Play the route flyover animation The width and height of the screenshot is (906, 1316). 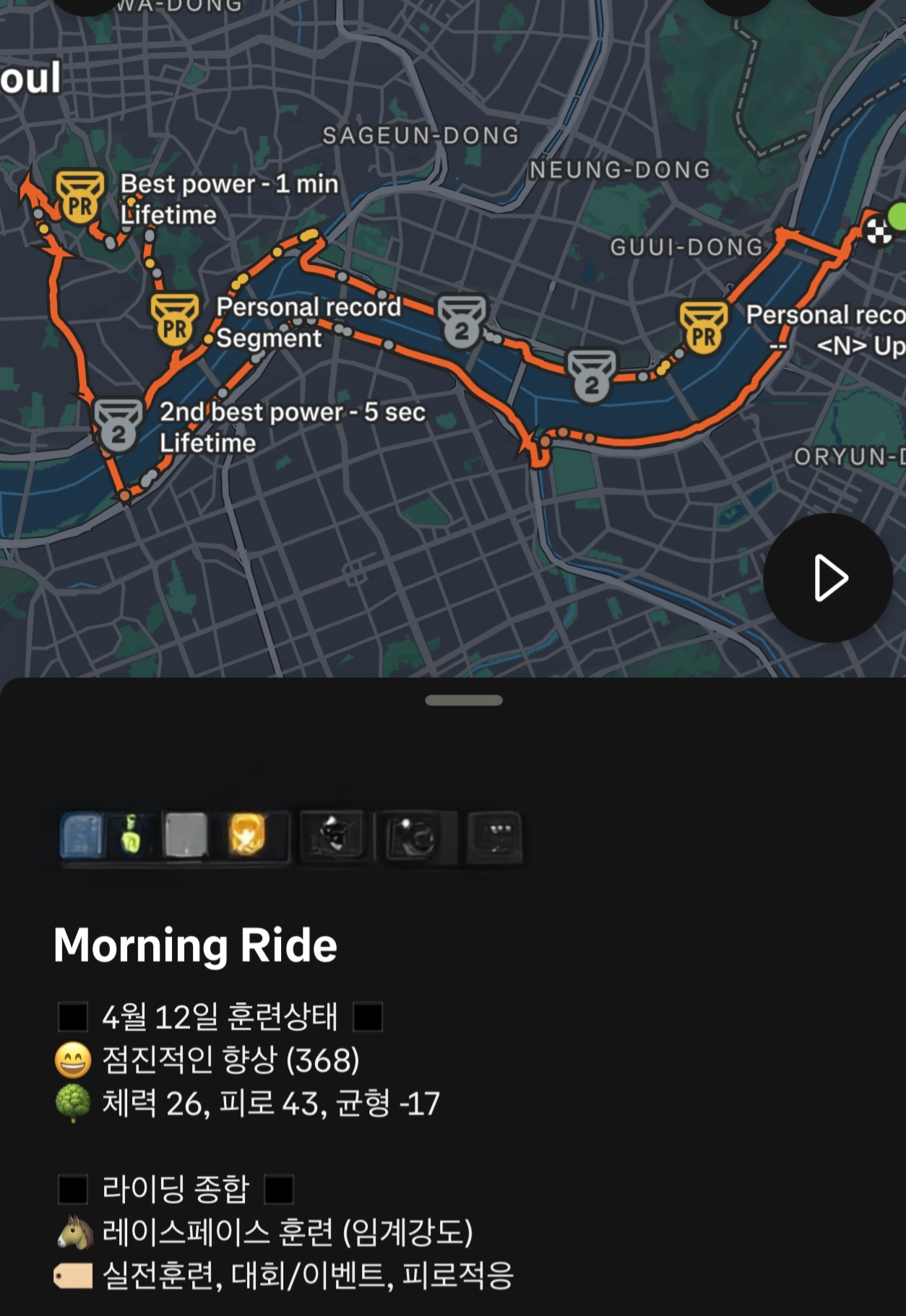[828, 578]
